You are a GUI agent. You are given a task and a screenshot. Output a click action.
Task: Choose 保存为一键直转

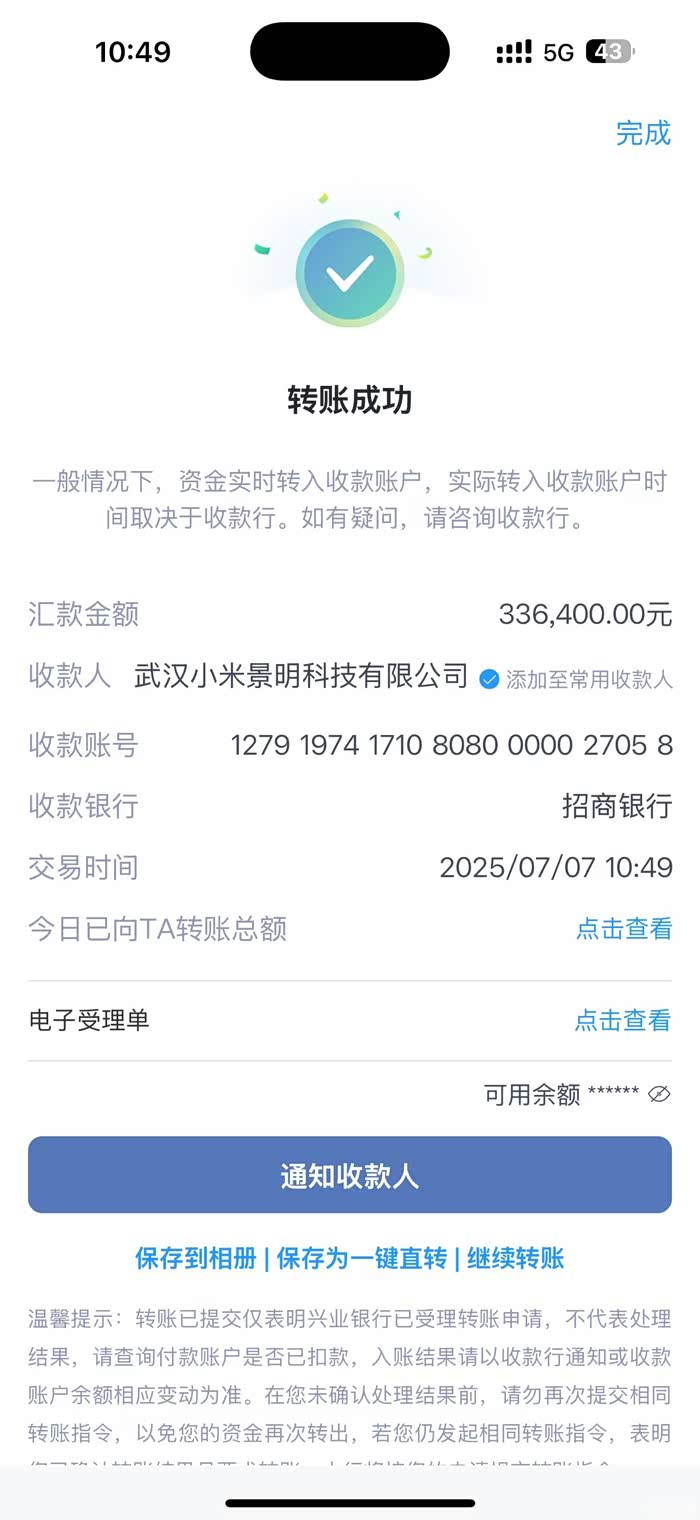(x=361, y=1258)
